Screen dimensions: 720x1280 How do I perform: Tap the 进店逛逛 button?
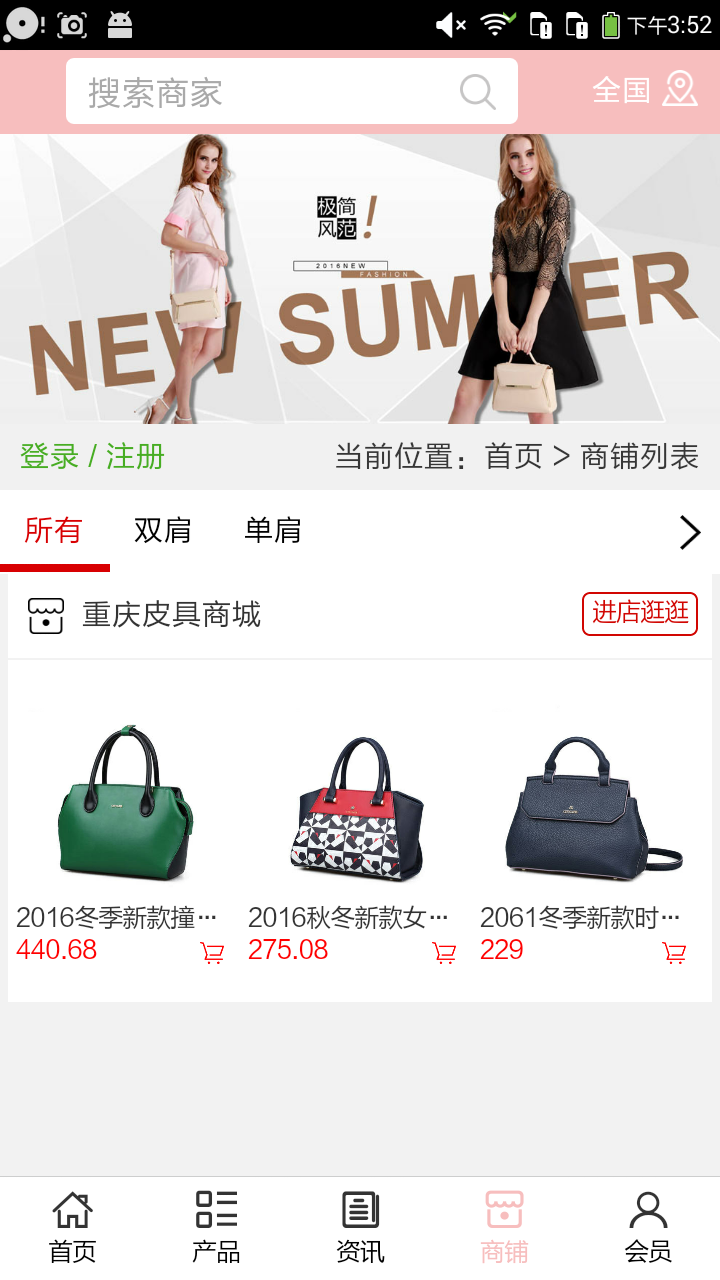(x=640, y=613)
